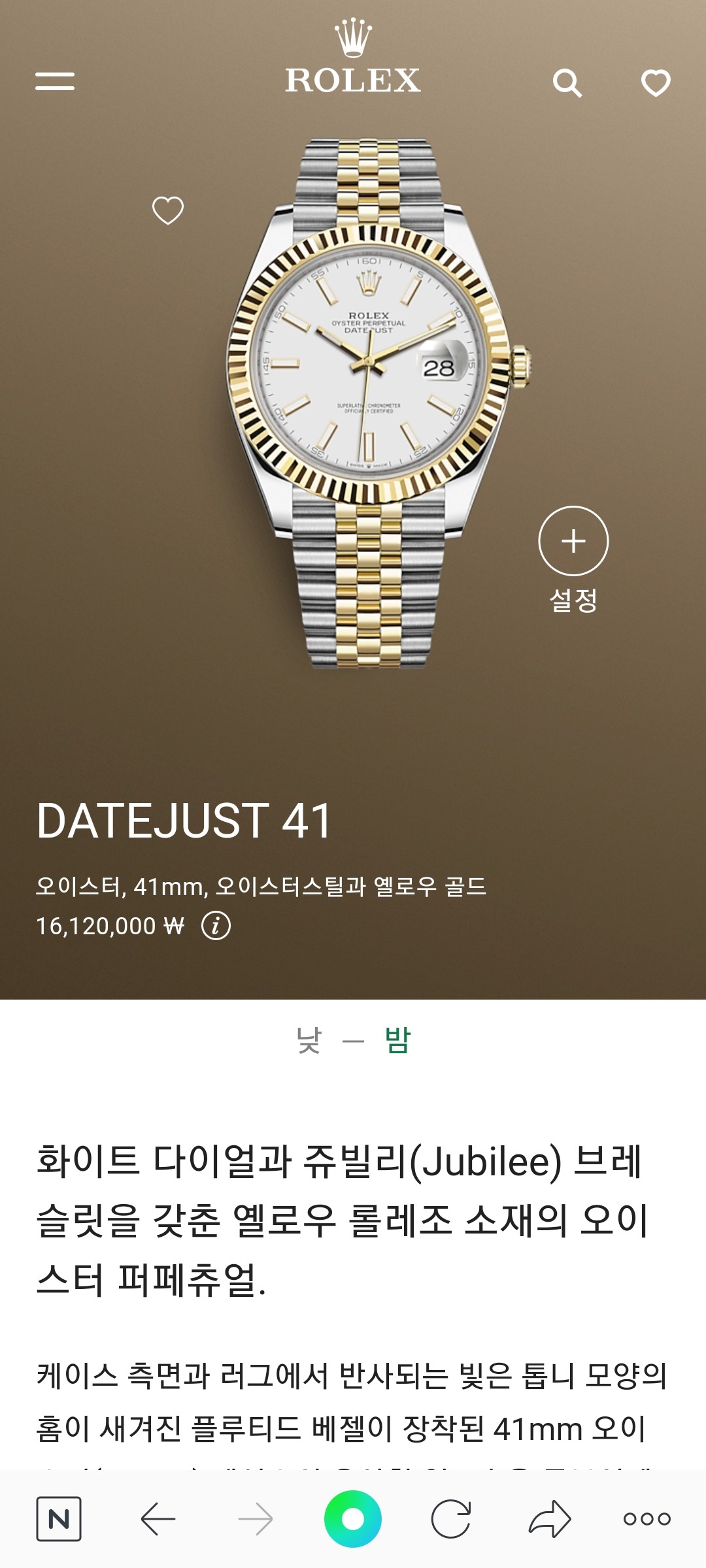This screenshot has height=1568, width=706.
Task: Add Datejust 41 watch to favorites
Action: 168,210
